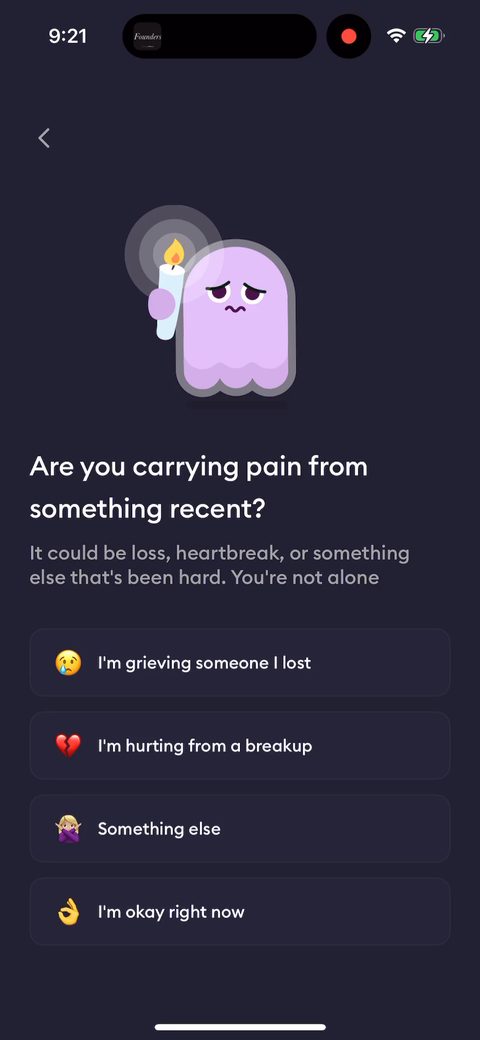Pick the "Something else" option
Image resolution: width=480 pixels, height=1040 pixels.
pyautogui.click(x=240, y=828)
